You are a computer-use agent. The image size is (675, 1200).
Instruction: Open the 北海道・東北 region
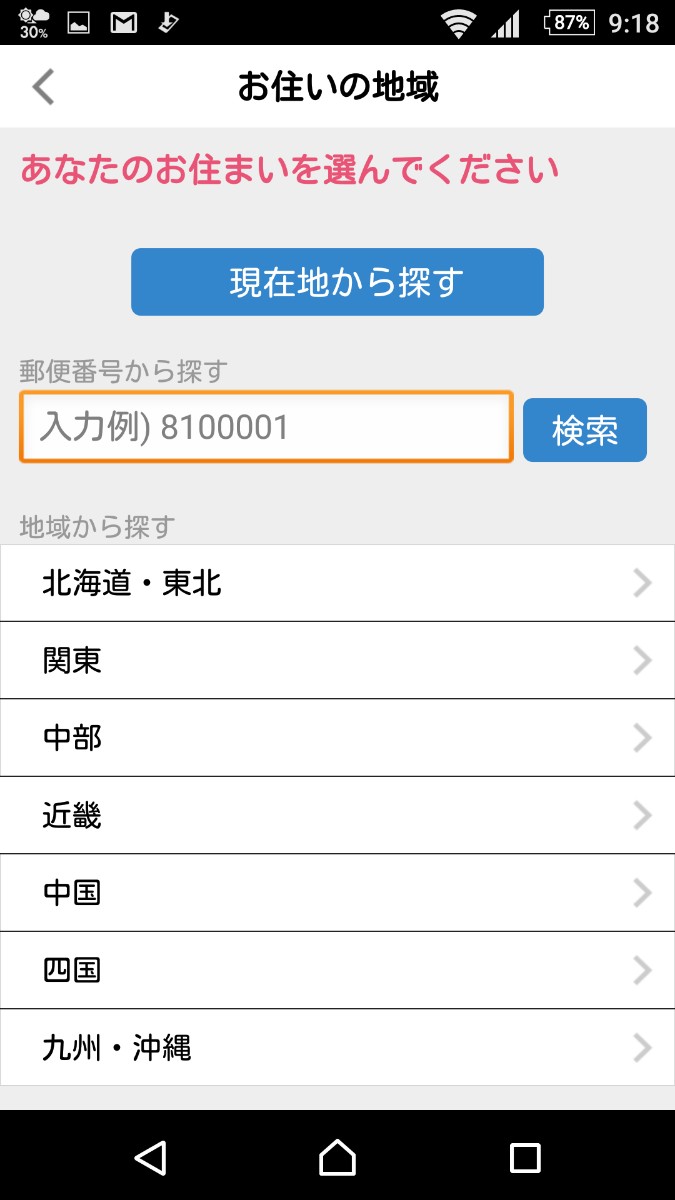[x=337, y=583]
